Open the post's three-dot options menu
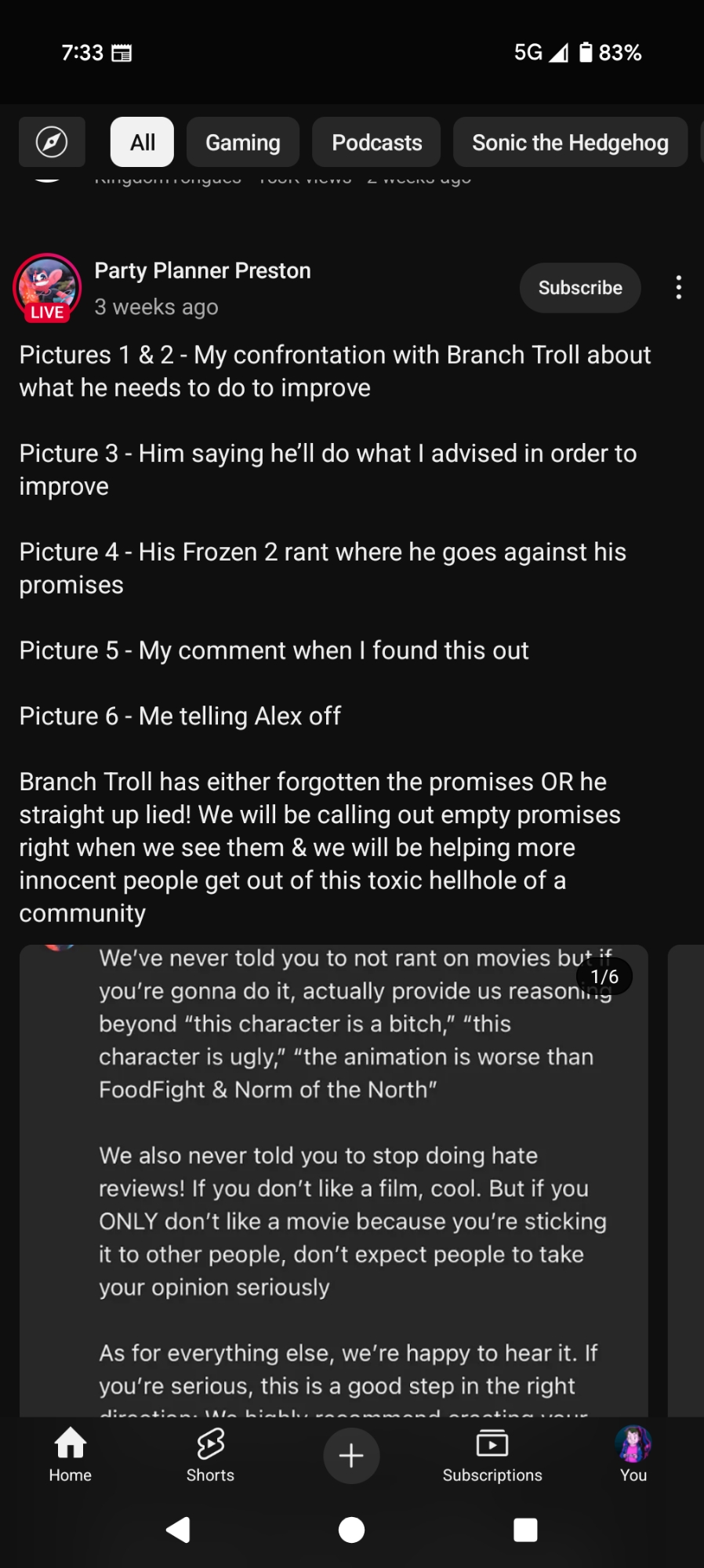Viewport: 704px width, 1568px height. [x=679, y=288]
